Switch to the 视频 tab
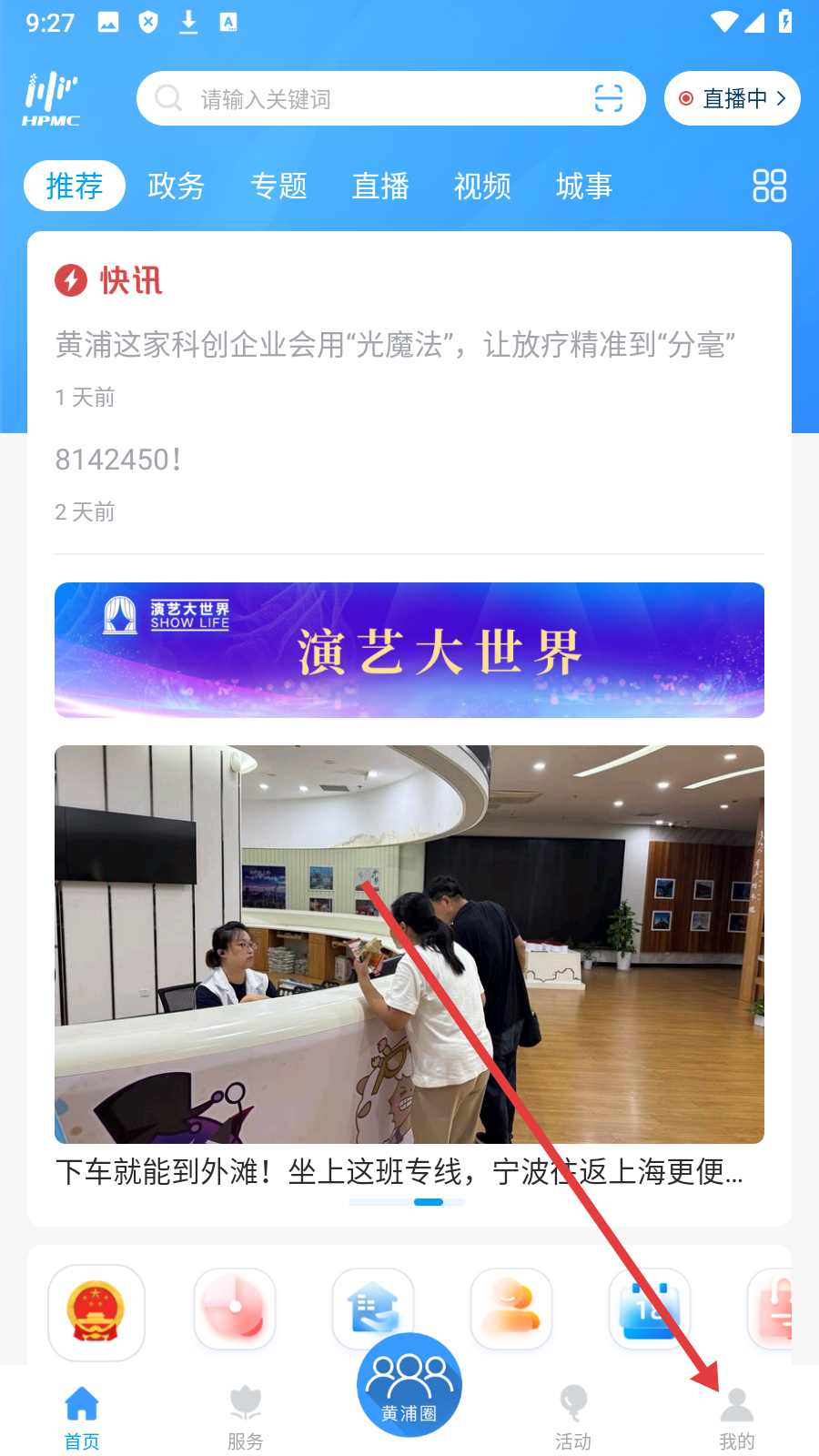The width and height of the screenshot is (819, 1456). 482,186
